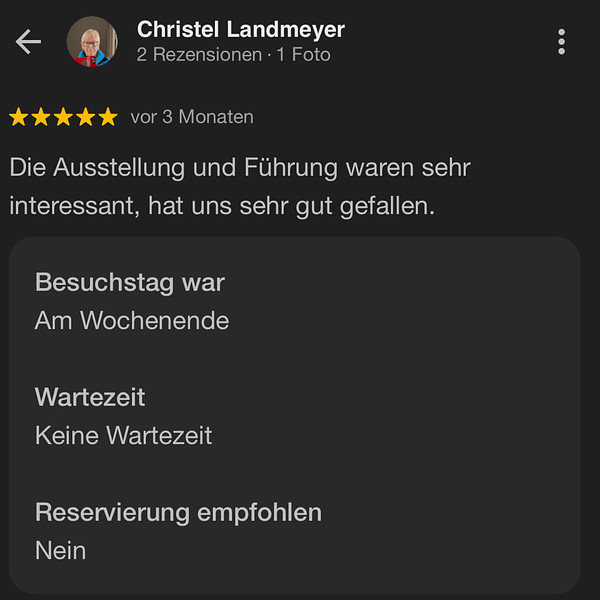Go back using the arrow icon
This screenshot has height=600, width=600.
[x=28, y=41]
